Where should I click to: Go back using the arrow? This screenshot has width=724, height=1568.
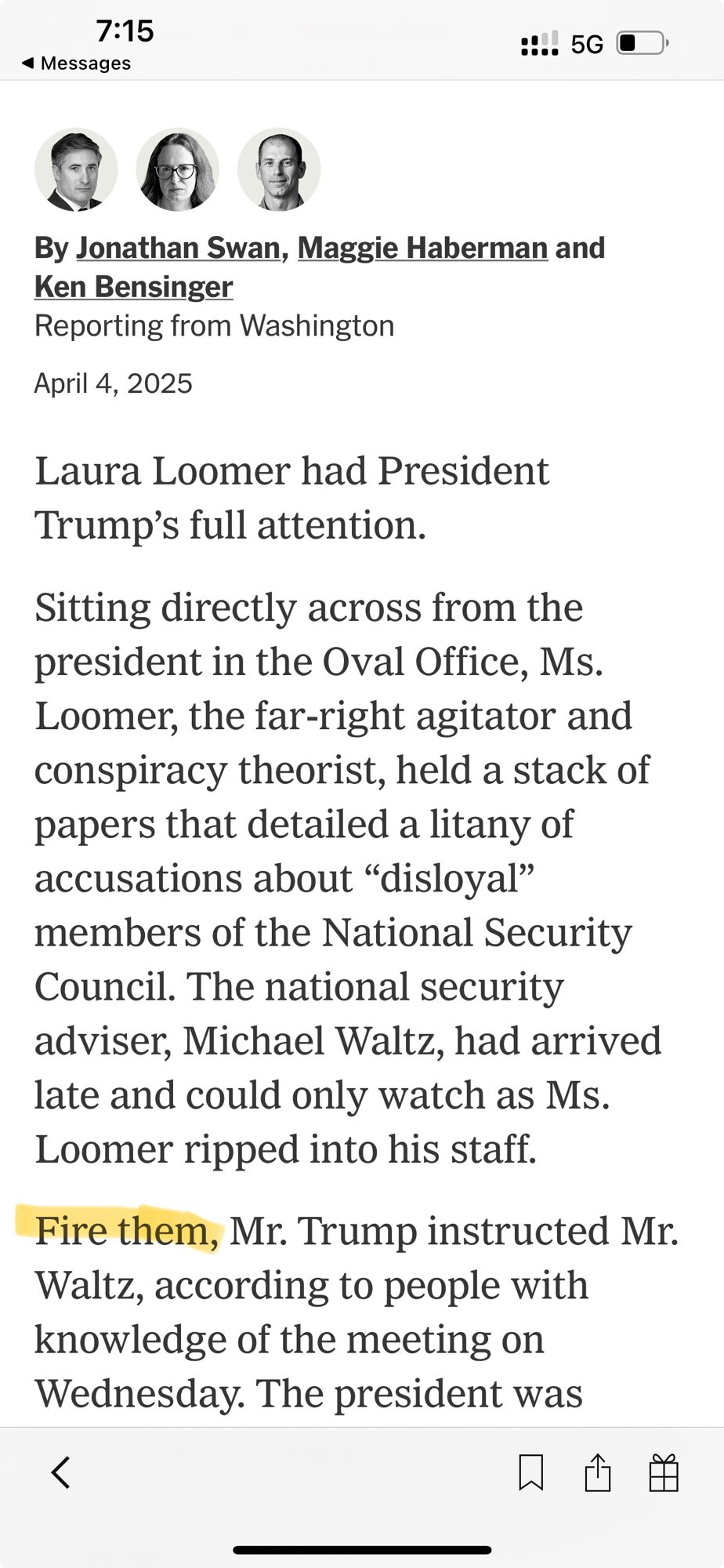[61, 1472]
